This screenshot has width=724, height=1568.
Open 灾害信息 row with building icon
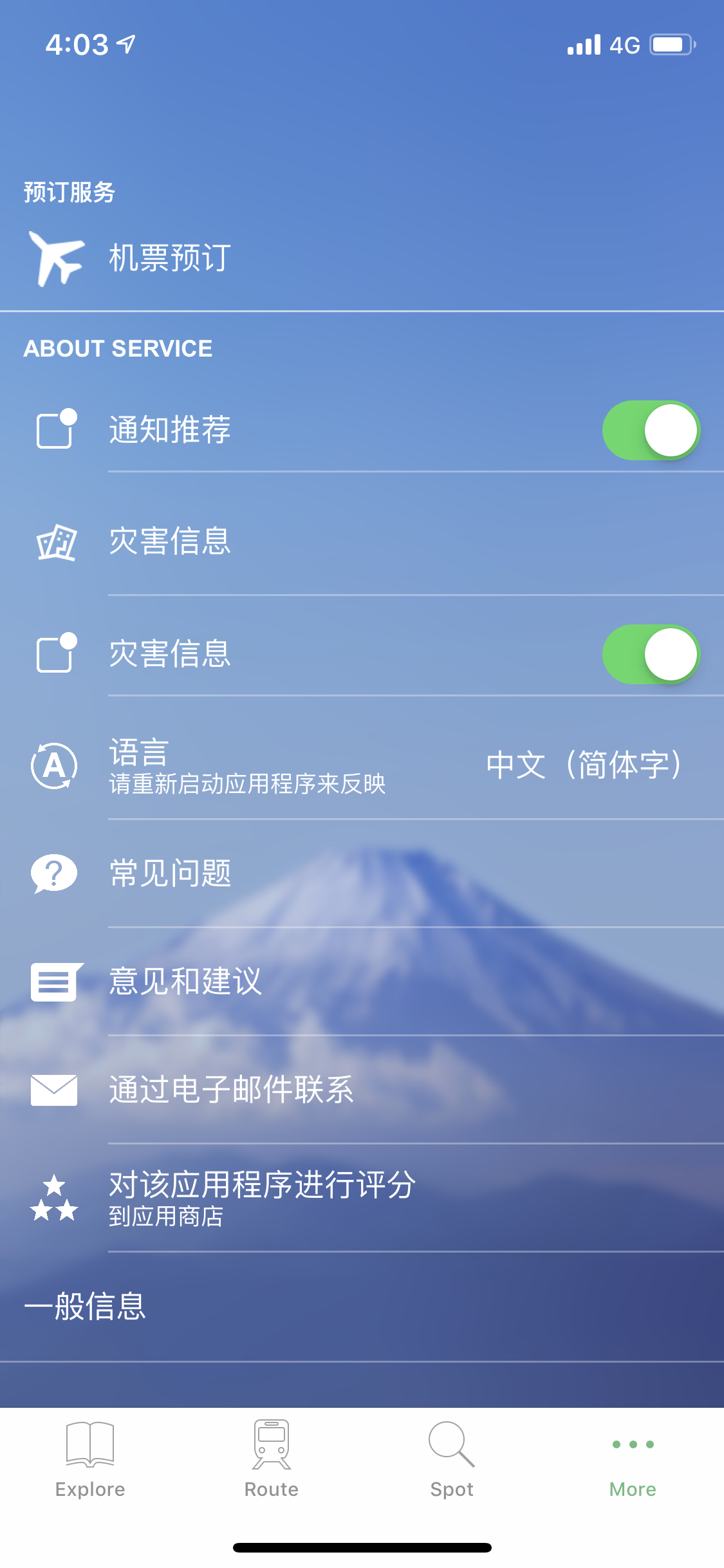pyautogui.click(x=170, y=541)
